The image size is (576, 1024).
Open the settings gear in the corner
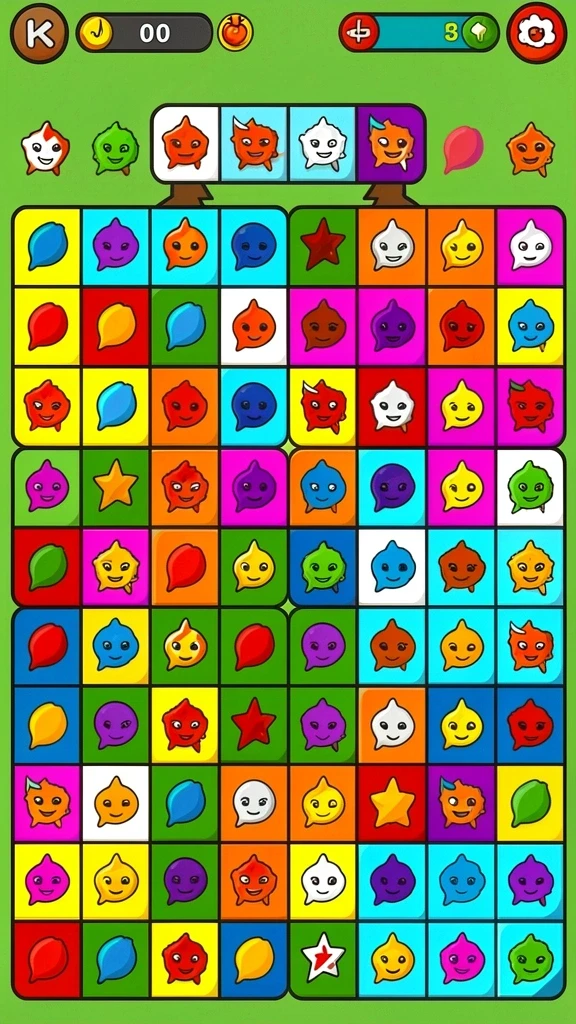[x=537, y=33]
